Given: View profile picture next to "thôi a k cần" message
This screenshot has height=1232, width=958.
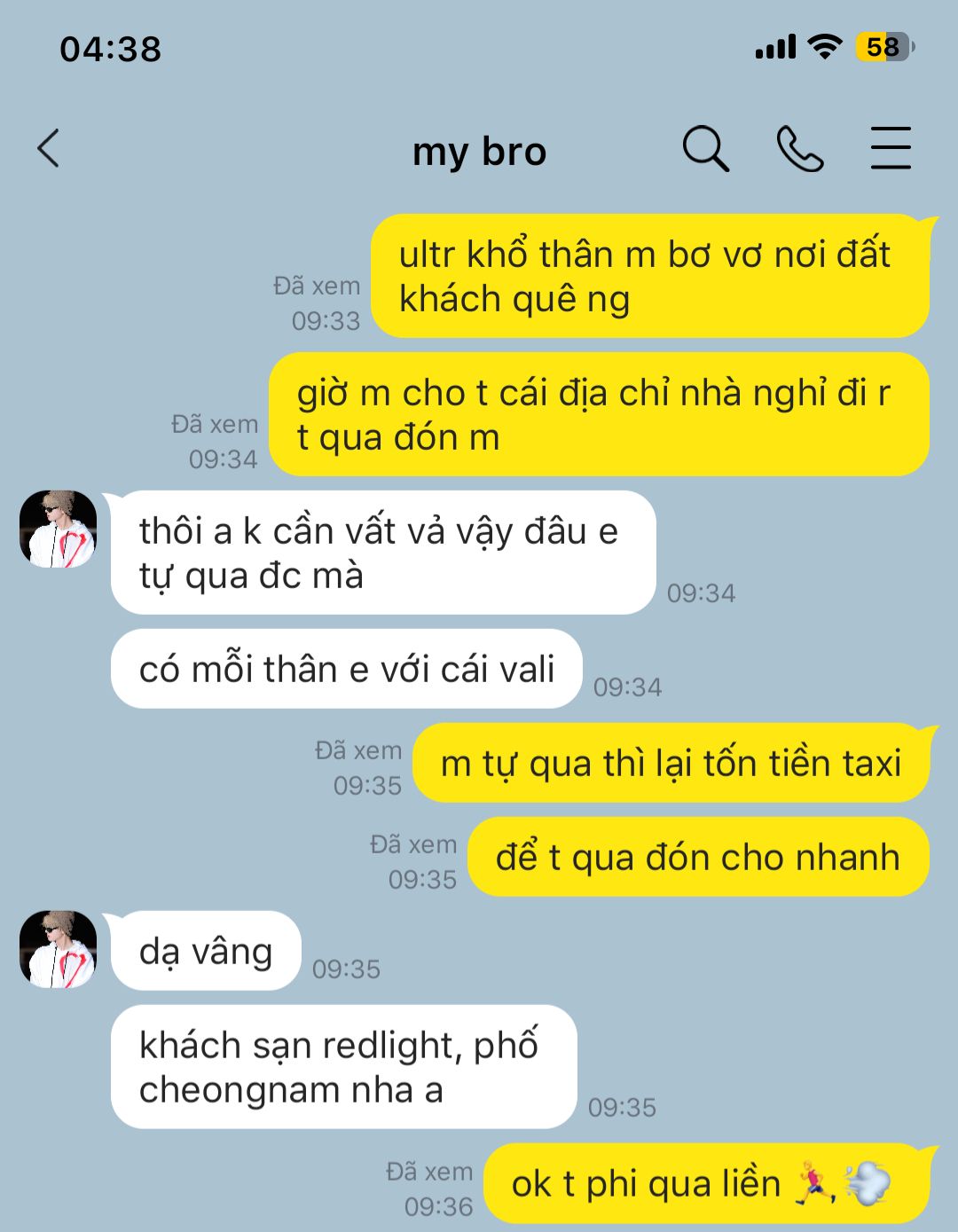Looking at the screenshot, I should (59, 529).
